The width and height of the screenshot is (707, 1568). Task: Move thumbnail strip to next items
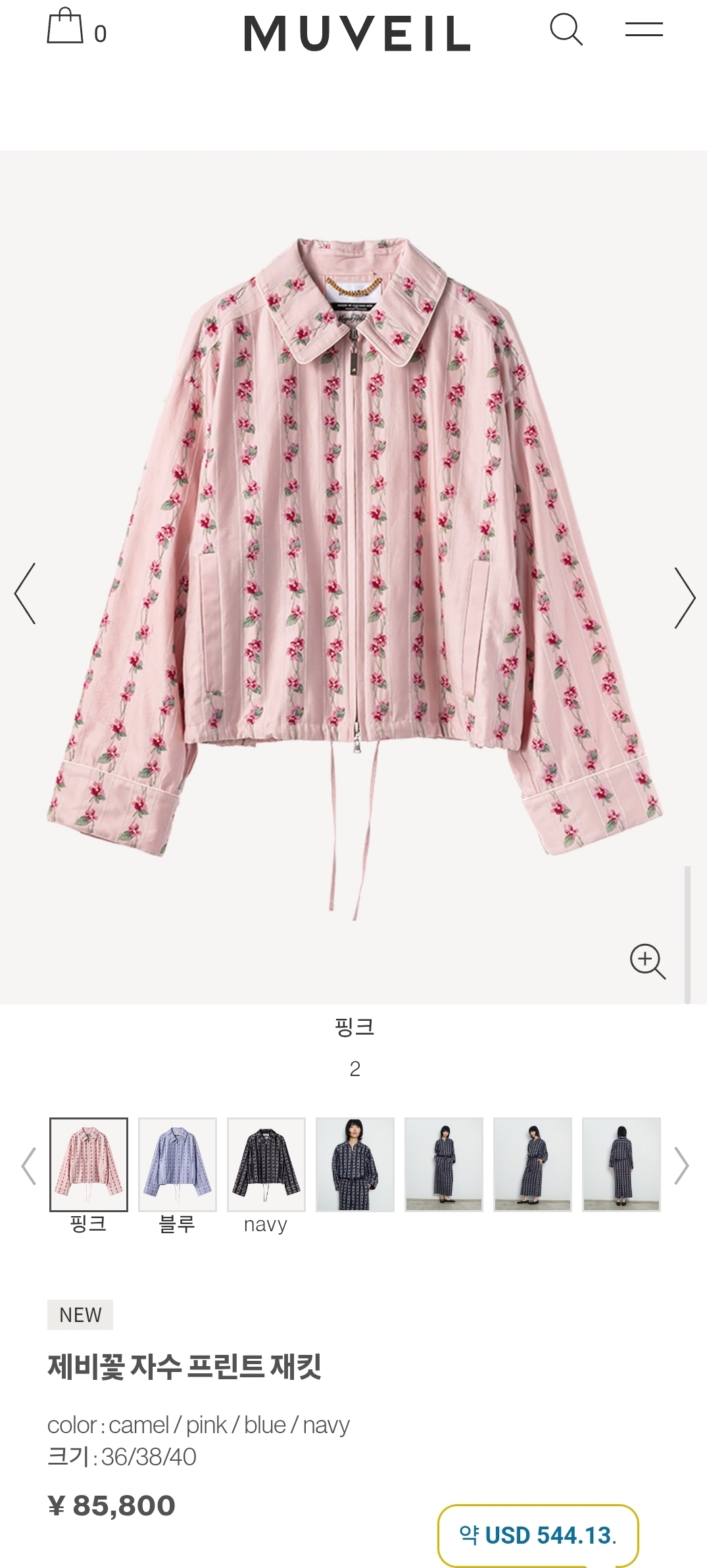point(681,1165)
